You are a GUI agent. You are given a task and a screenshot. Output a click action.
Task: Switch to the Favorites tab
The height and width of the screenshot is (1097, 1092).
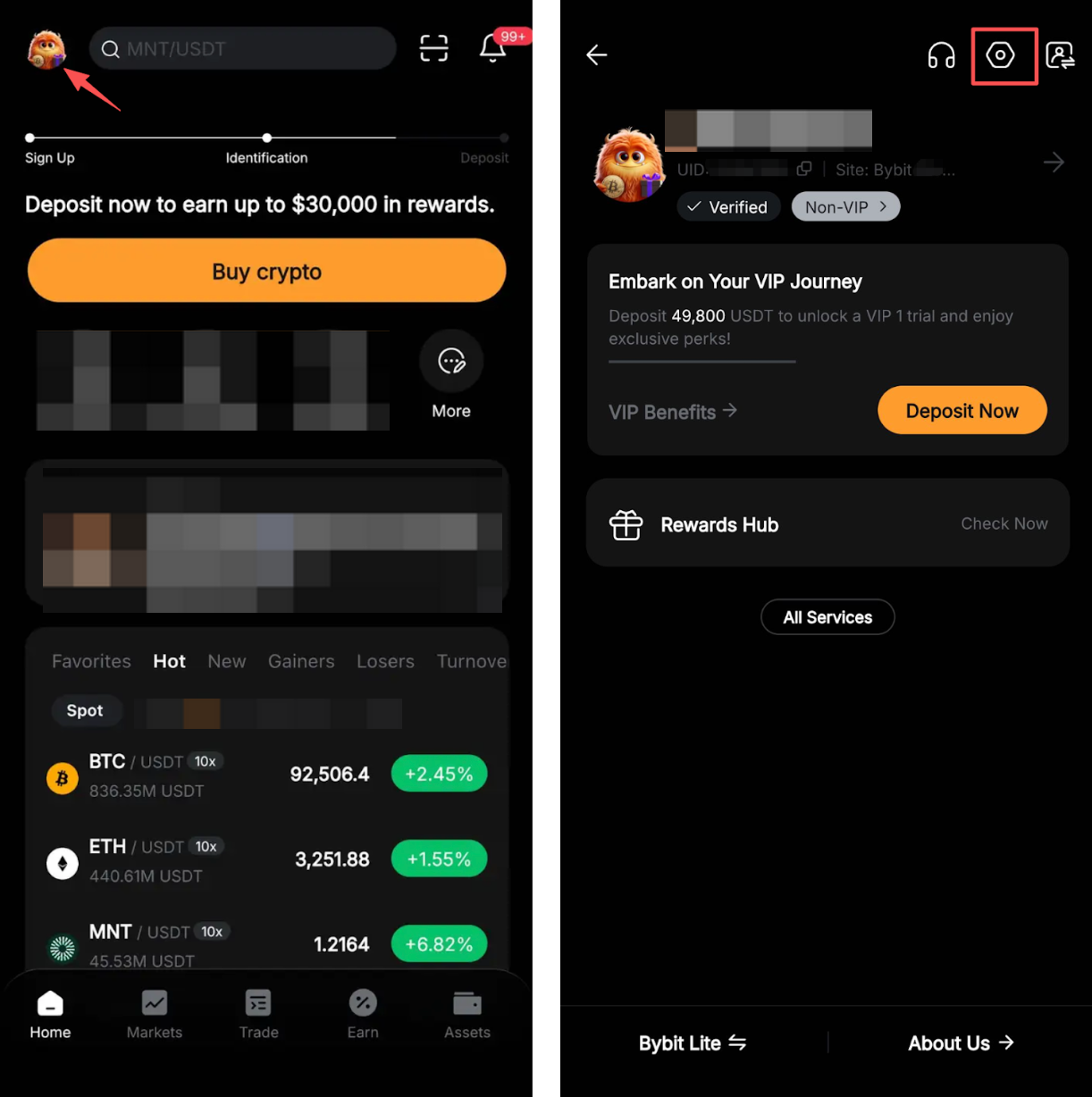91,661
